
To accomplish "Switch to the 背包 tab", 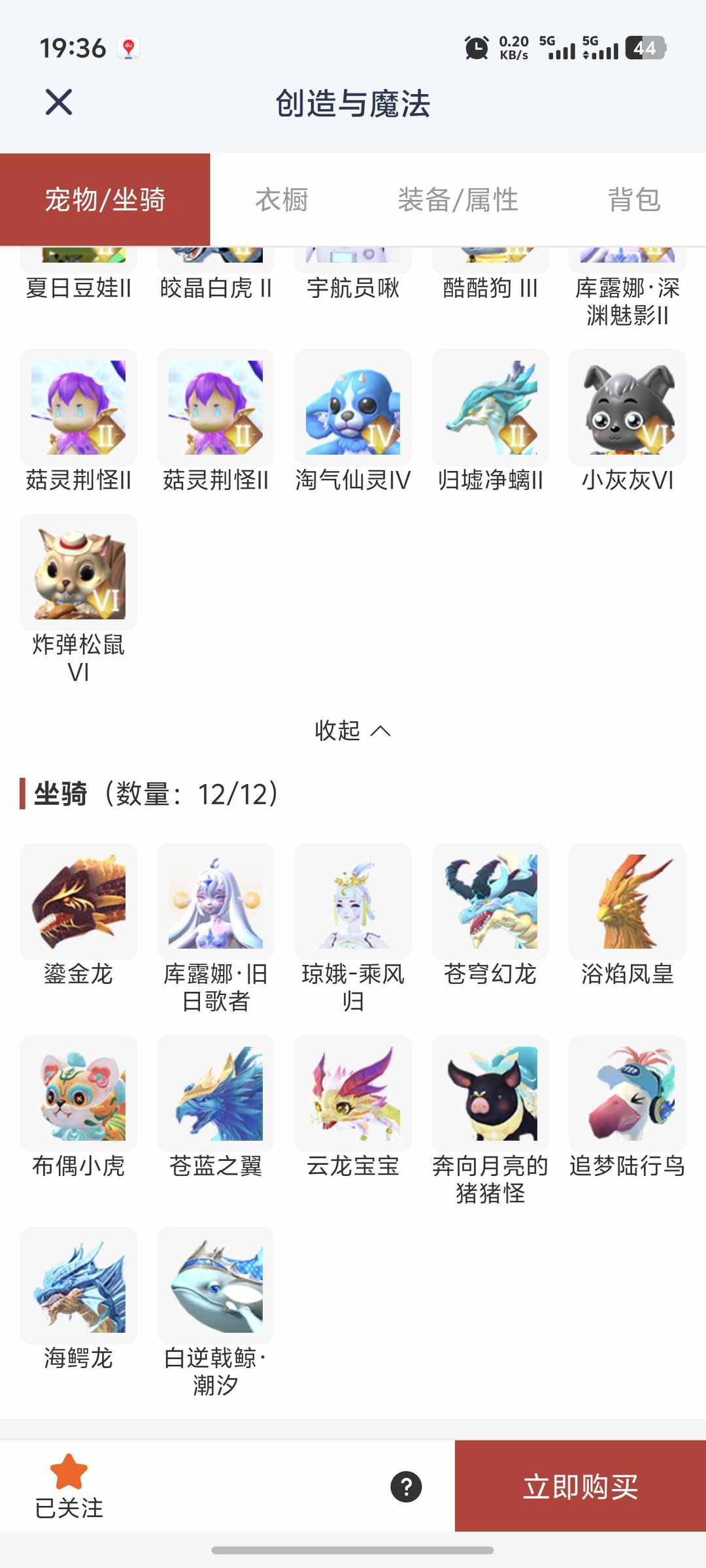I will (x=633, y=199).
